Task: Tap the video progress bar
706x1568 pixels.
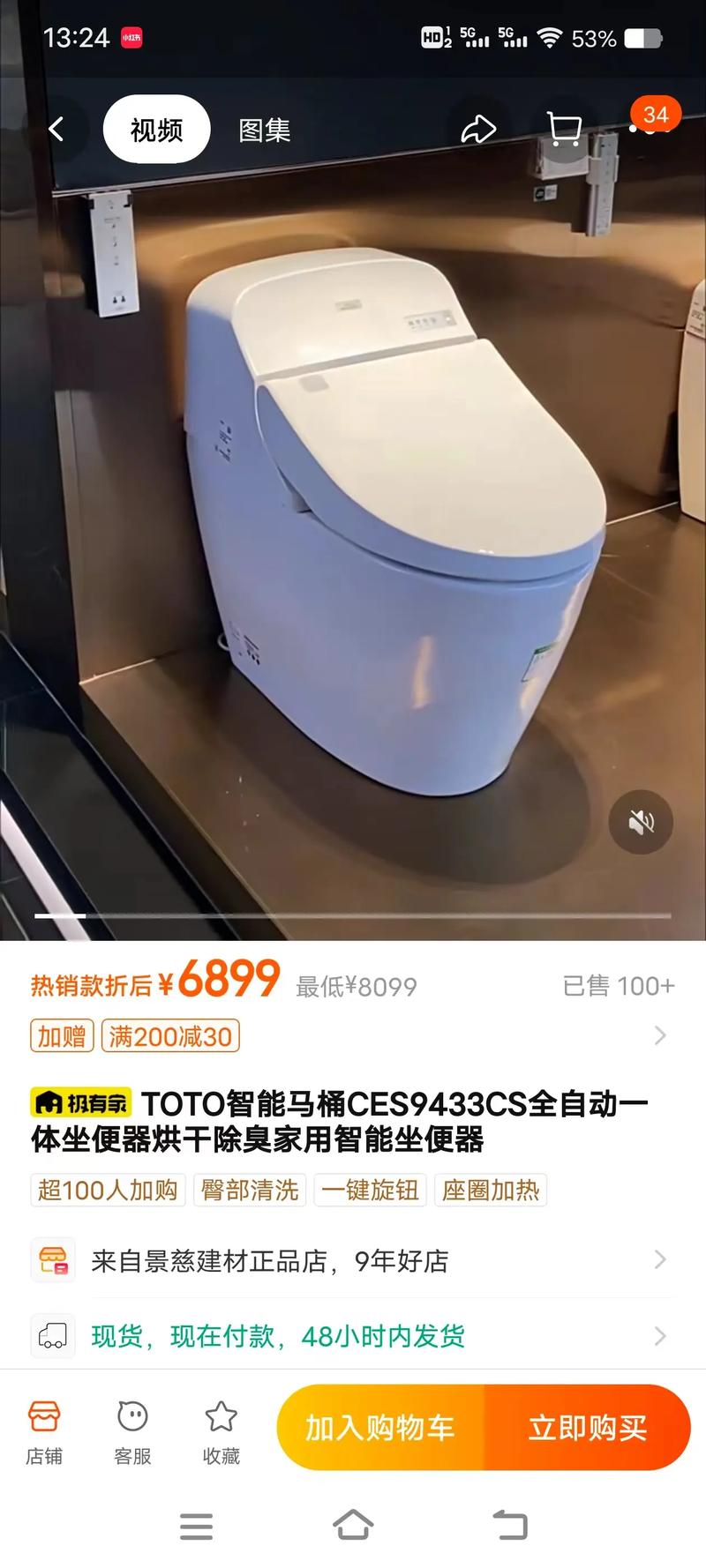Action: point(353,917)
